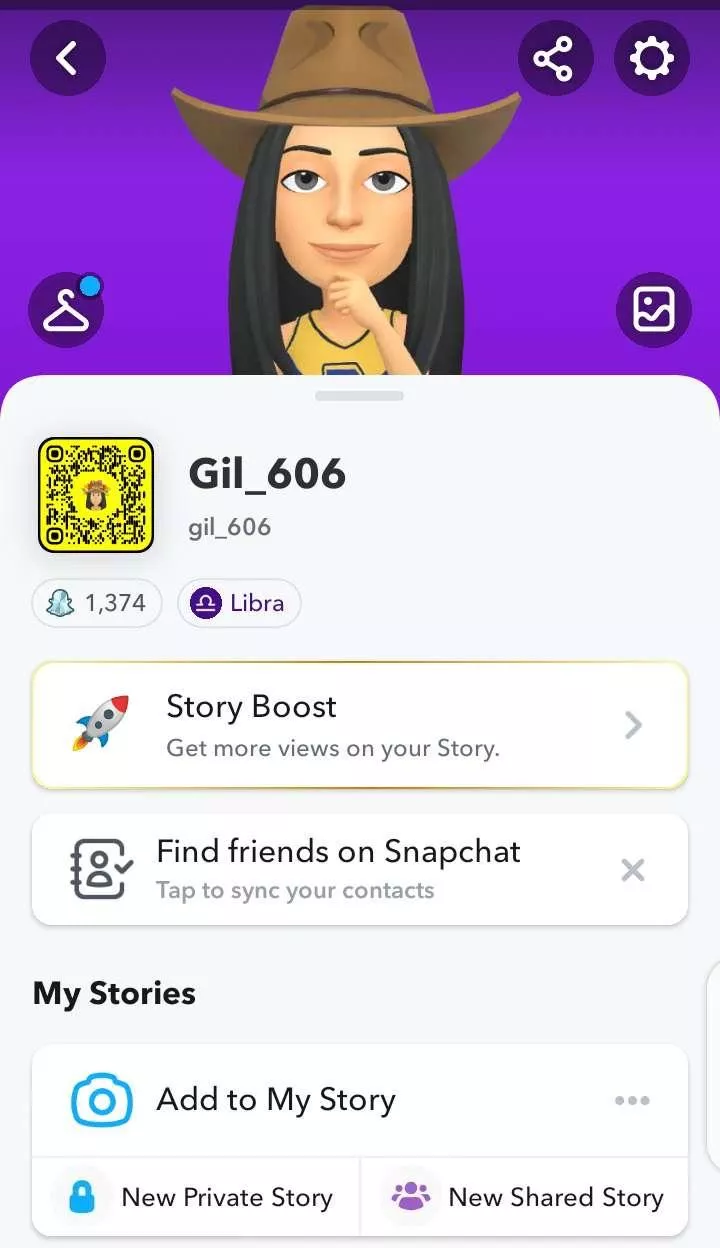
Task: Tap the New Private Story button
Action: coord(196,1196)
